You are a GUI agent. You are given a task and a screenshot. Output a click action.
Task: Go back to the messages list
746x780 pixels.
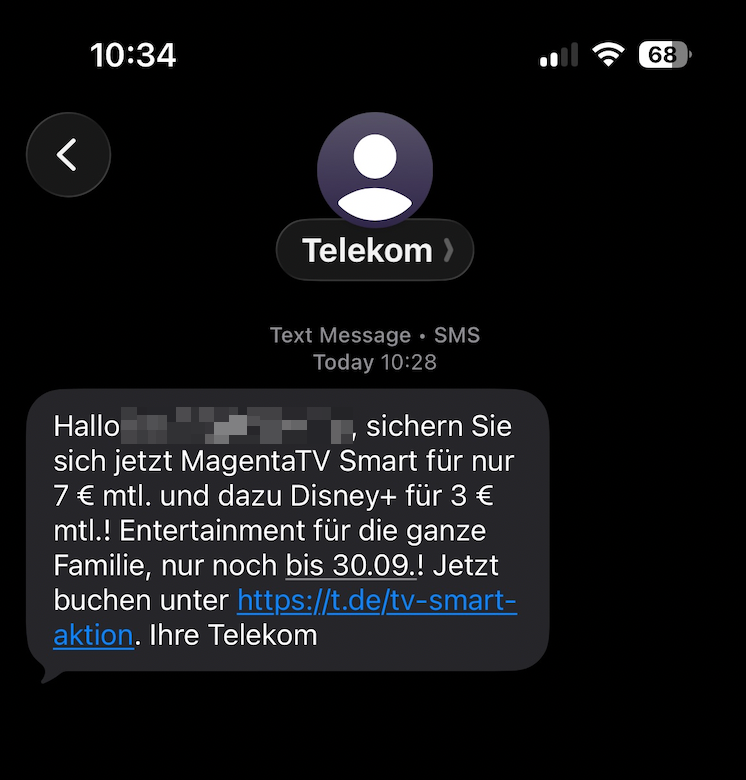pyautogui.click(x=68, y=154)
